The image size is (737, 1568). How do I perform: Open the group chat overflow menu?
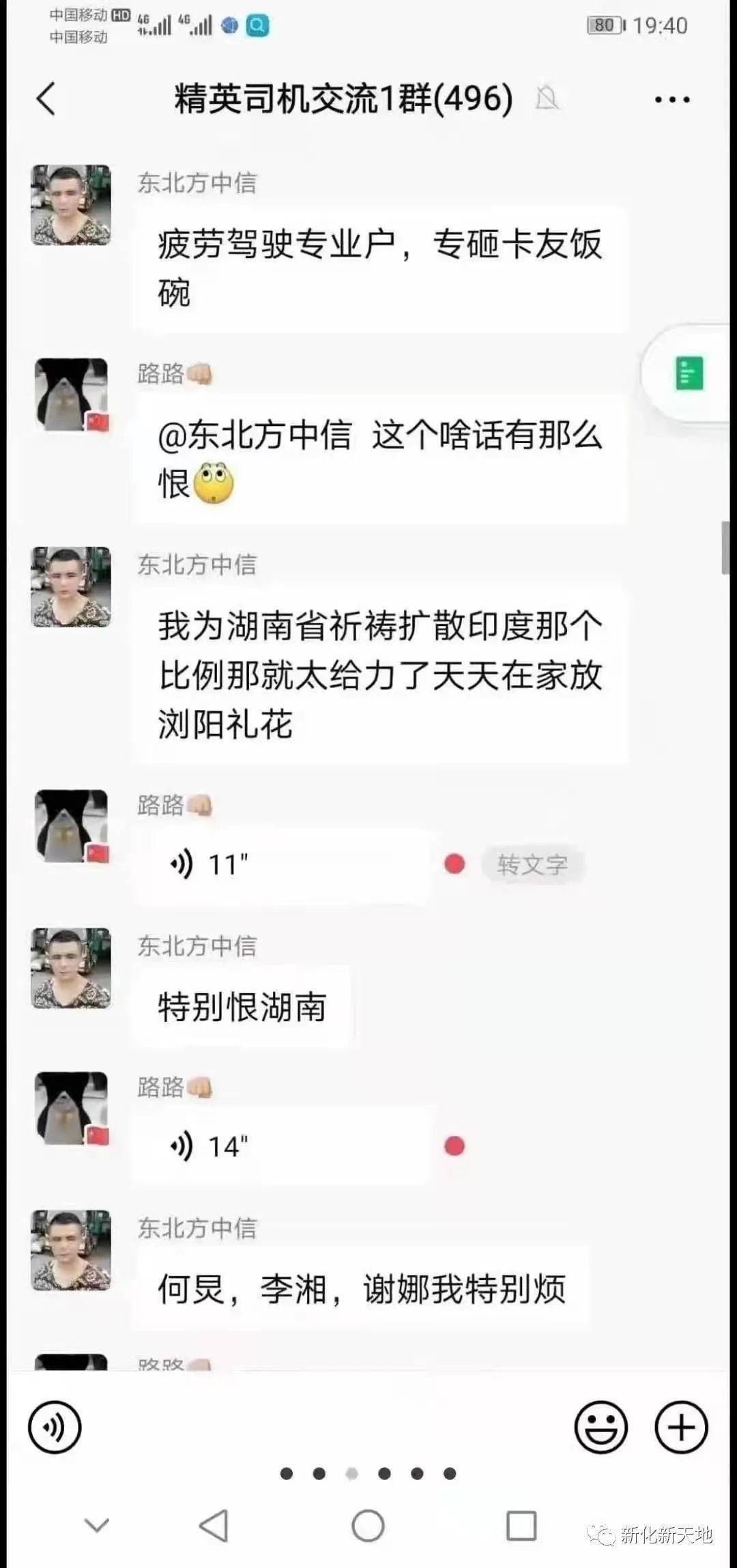pos(672,100)
